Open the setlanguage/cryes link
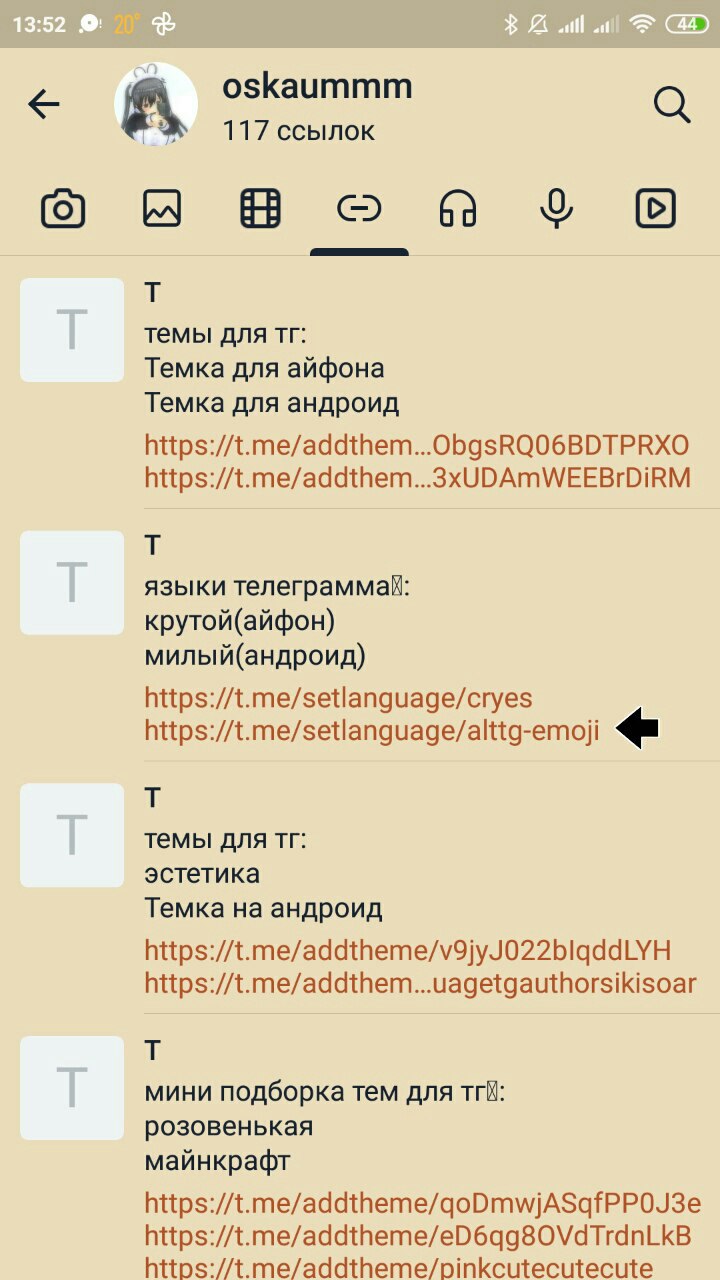The image size is (720, 1280). point(338,698)
